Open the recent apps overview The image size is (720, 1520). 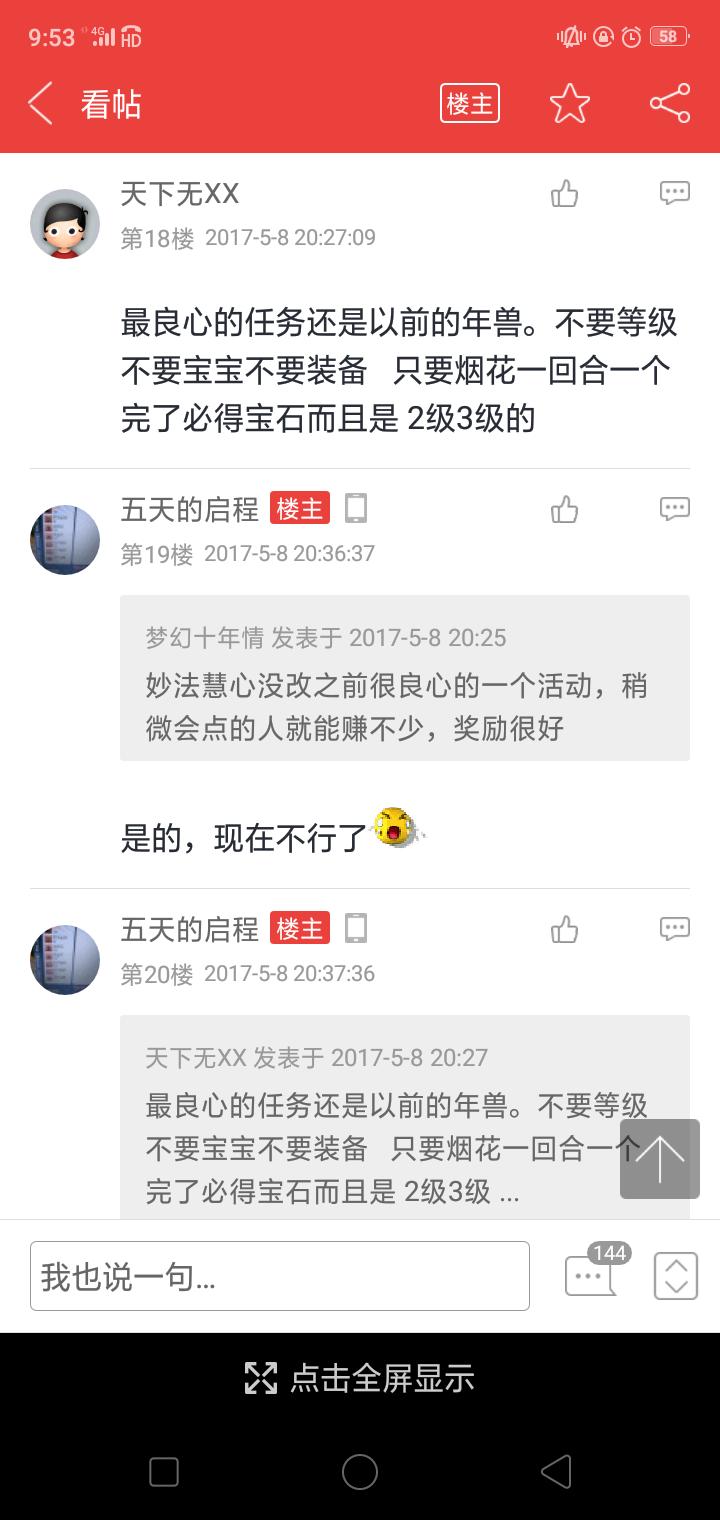164,1472
